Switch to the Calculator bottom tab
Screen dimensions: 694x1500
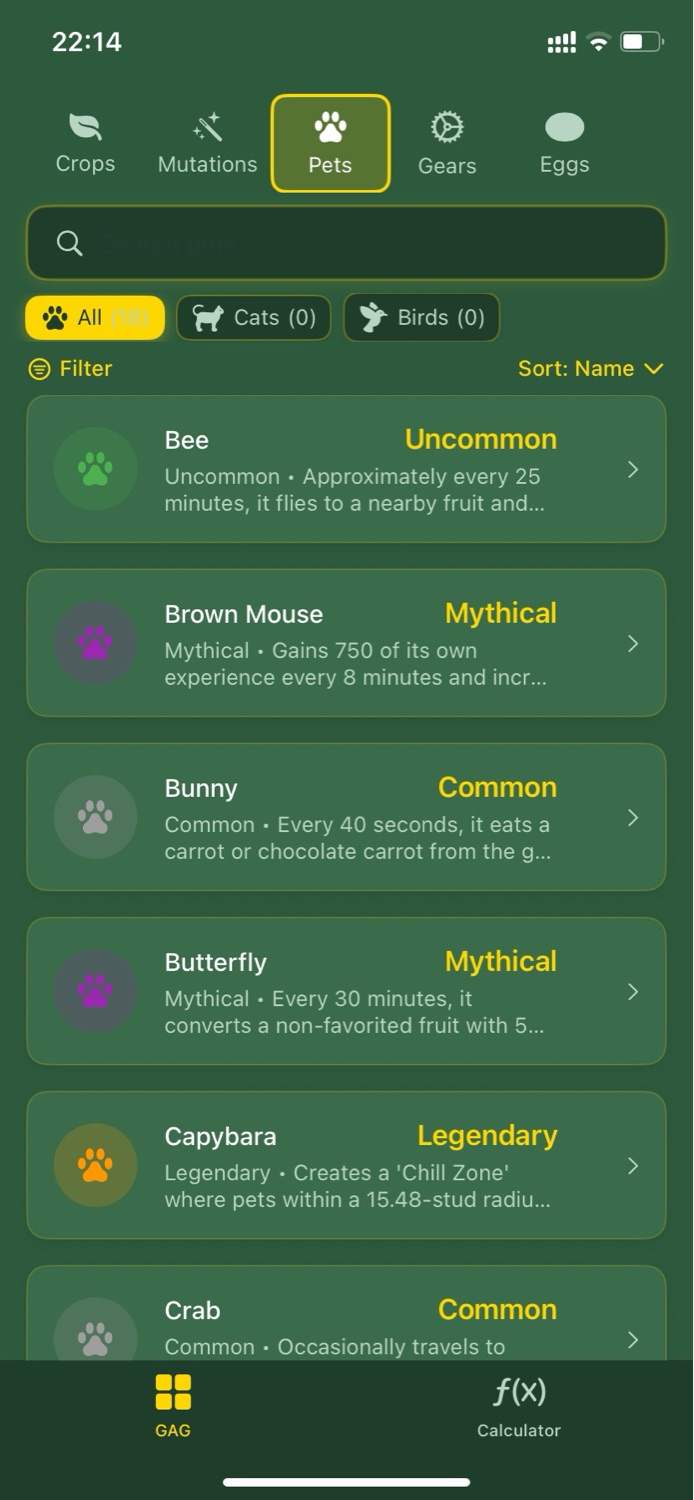519,1406
